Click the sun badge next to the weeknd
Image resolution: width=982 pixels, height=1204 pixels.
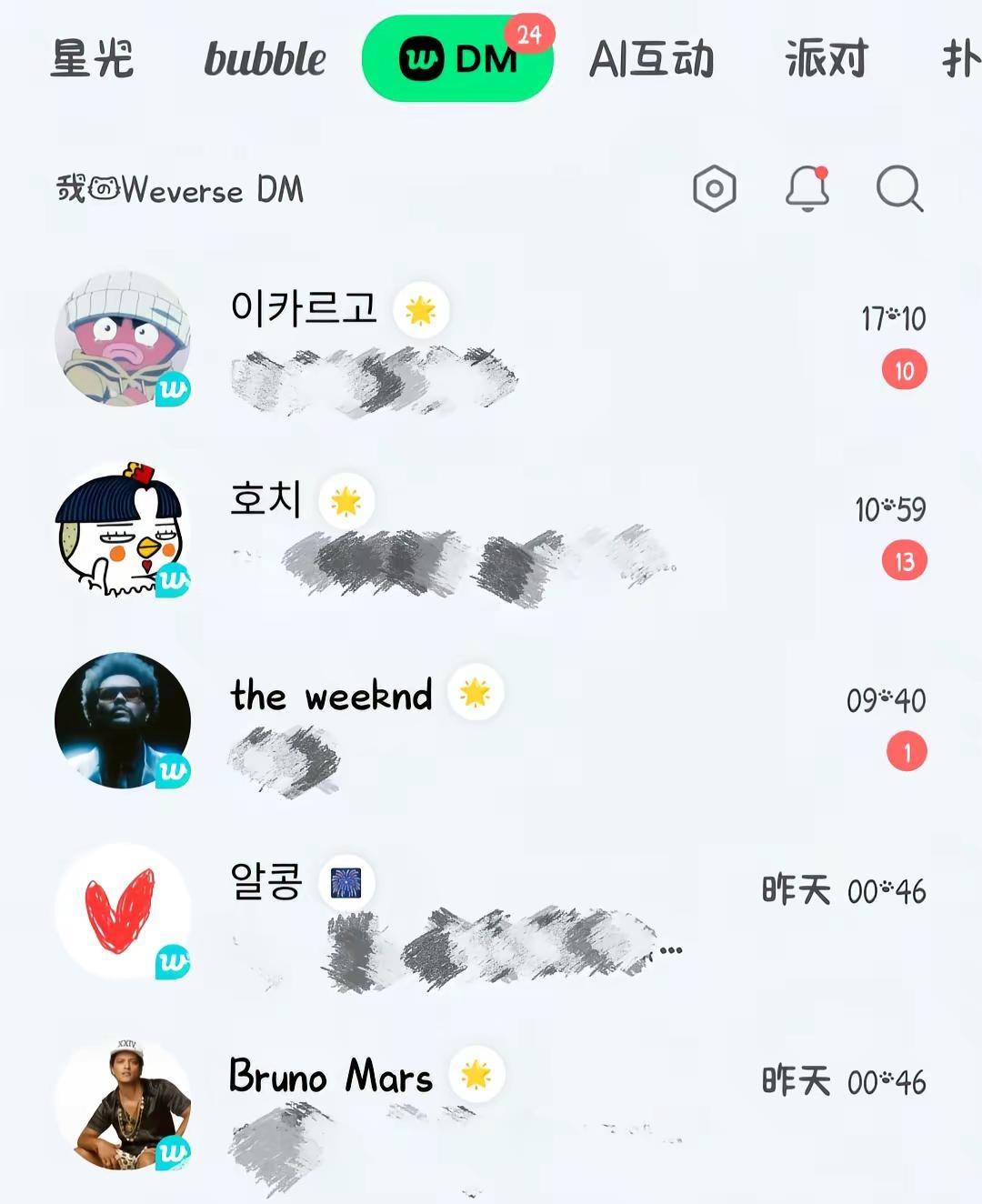tap(476, 693)
